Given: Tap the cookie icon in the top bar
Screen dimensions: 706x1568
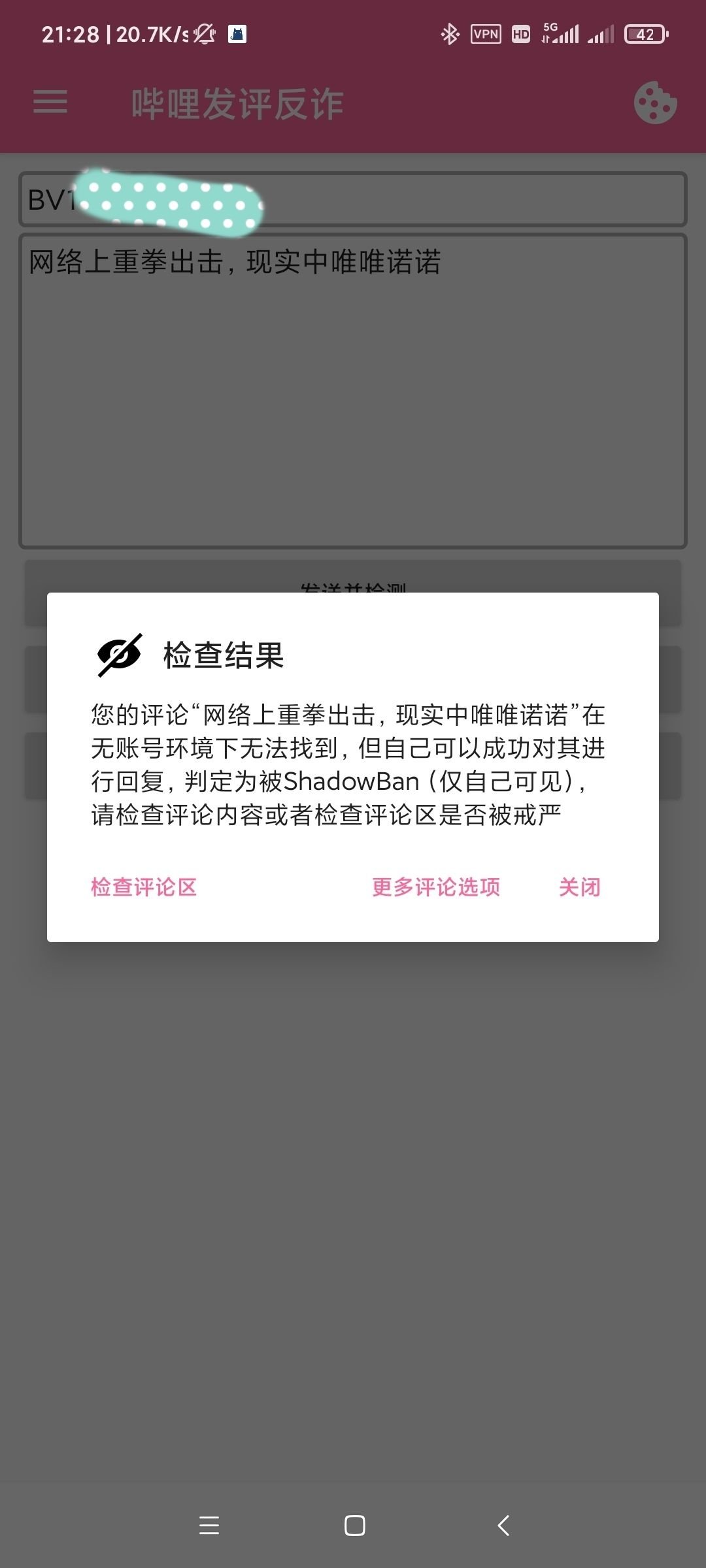Looking at the screenshot, I should coord(654,103).
